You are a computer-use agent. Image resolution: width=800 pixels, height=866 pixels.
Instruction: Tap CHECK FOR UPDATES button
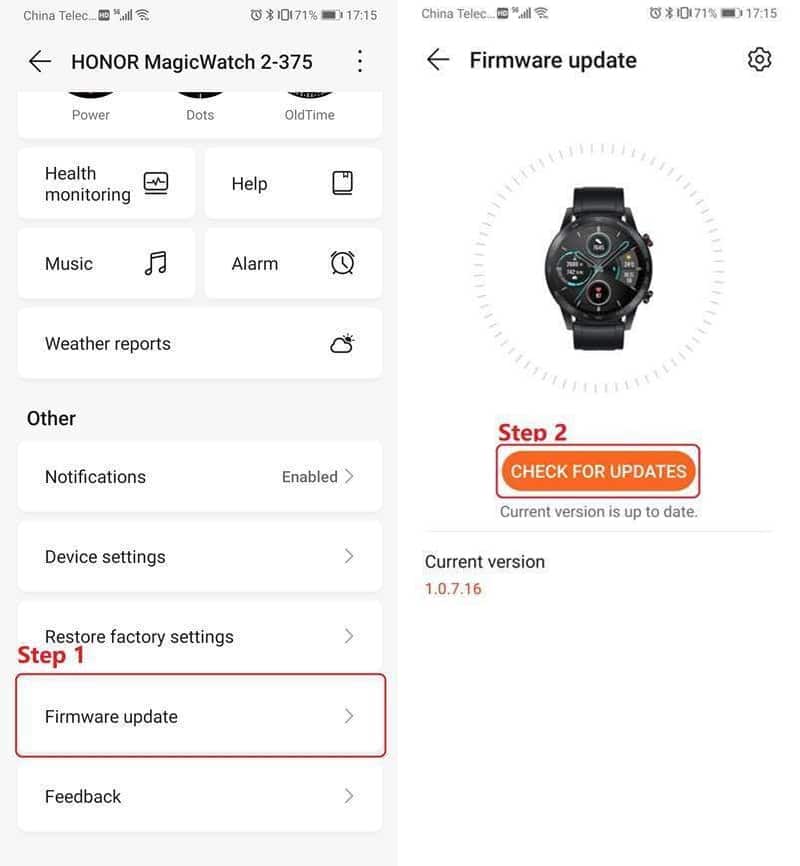coord(598,471)
